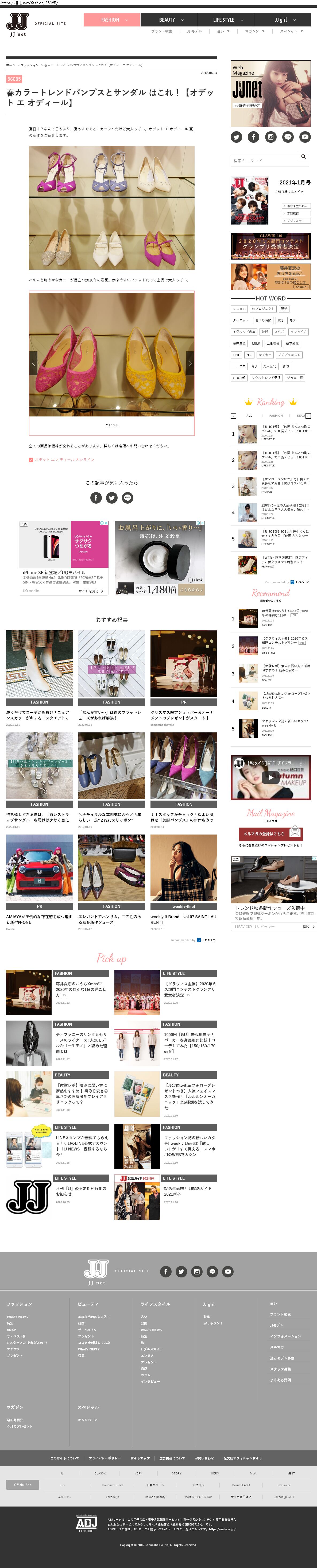This screenshot has height=1568, width=317.
Task: Play the 秋メイク video in sidebar
Action: tap(270, 777)
